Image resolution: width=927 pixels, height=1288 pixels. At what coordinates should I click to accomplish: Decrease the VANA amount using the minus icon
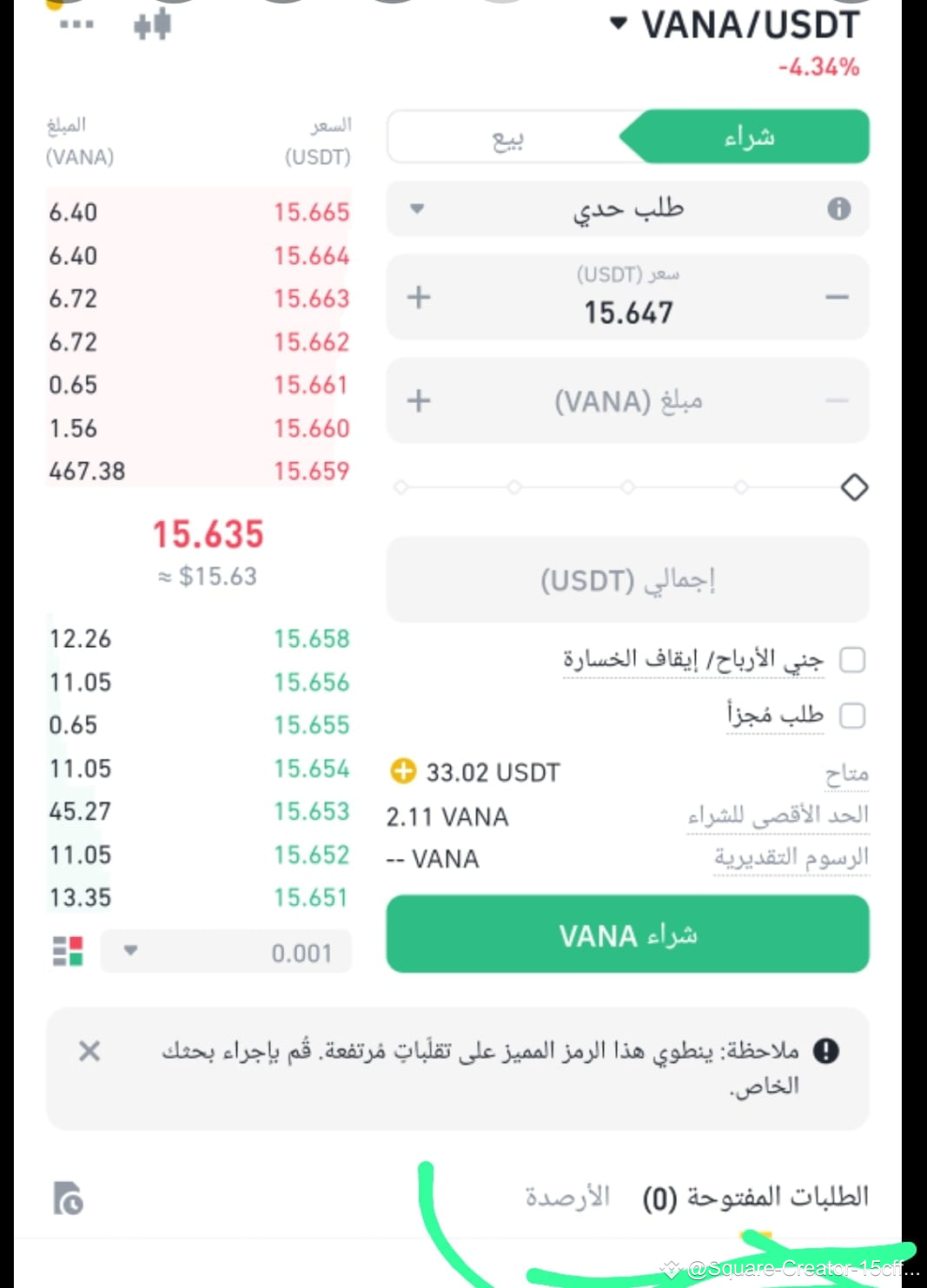(837, 401)
